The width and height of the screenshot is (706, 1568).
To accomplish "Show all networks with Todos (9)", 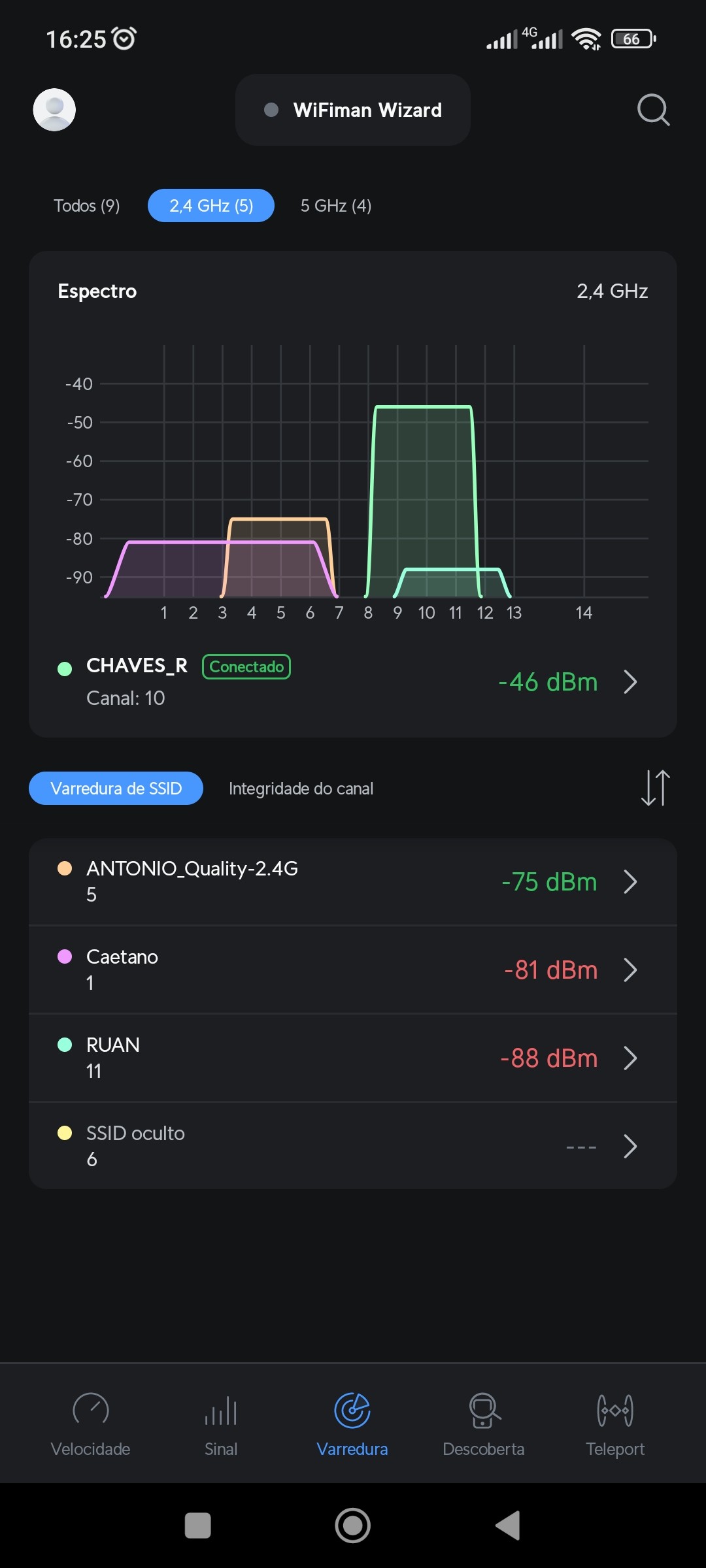I will point(87,206).
